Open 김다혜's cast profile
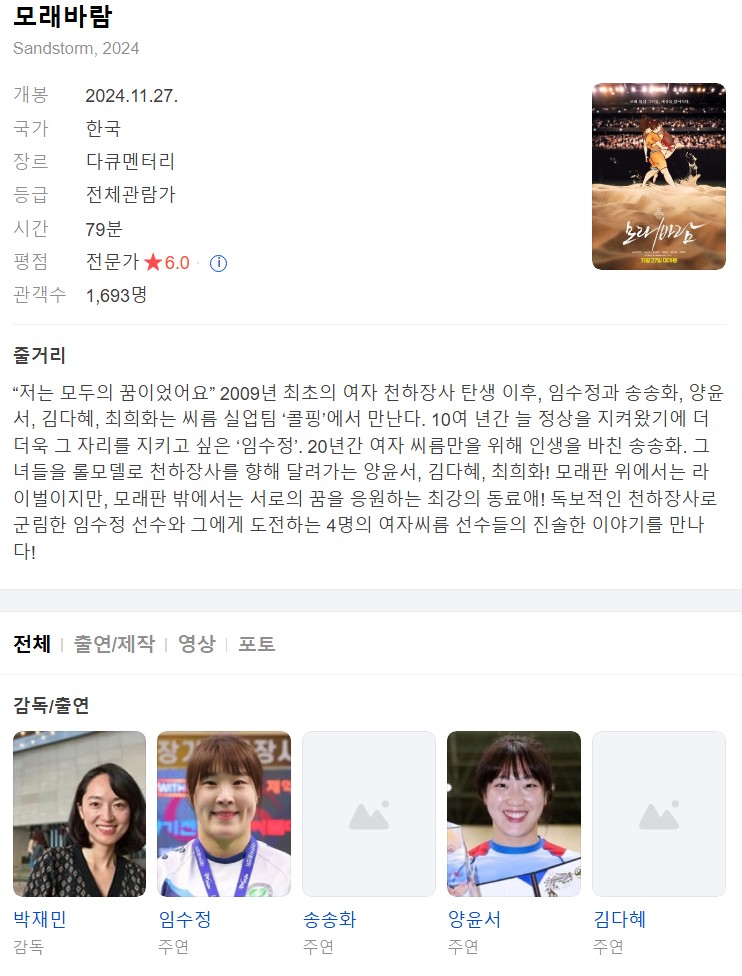Image resolution: width=742 pixels, height=976 pixels. click(658, 813)
